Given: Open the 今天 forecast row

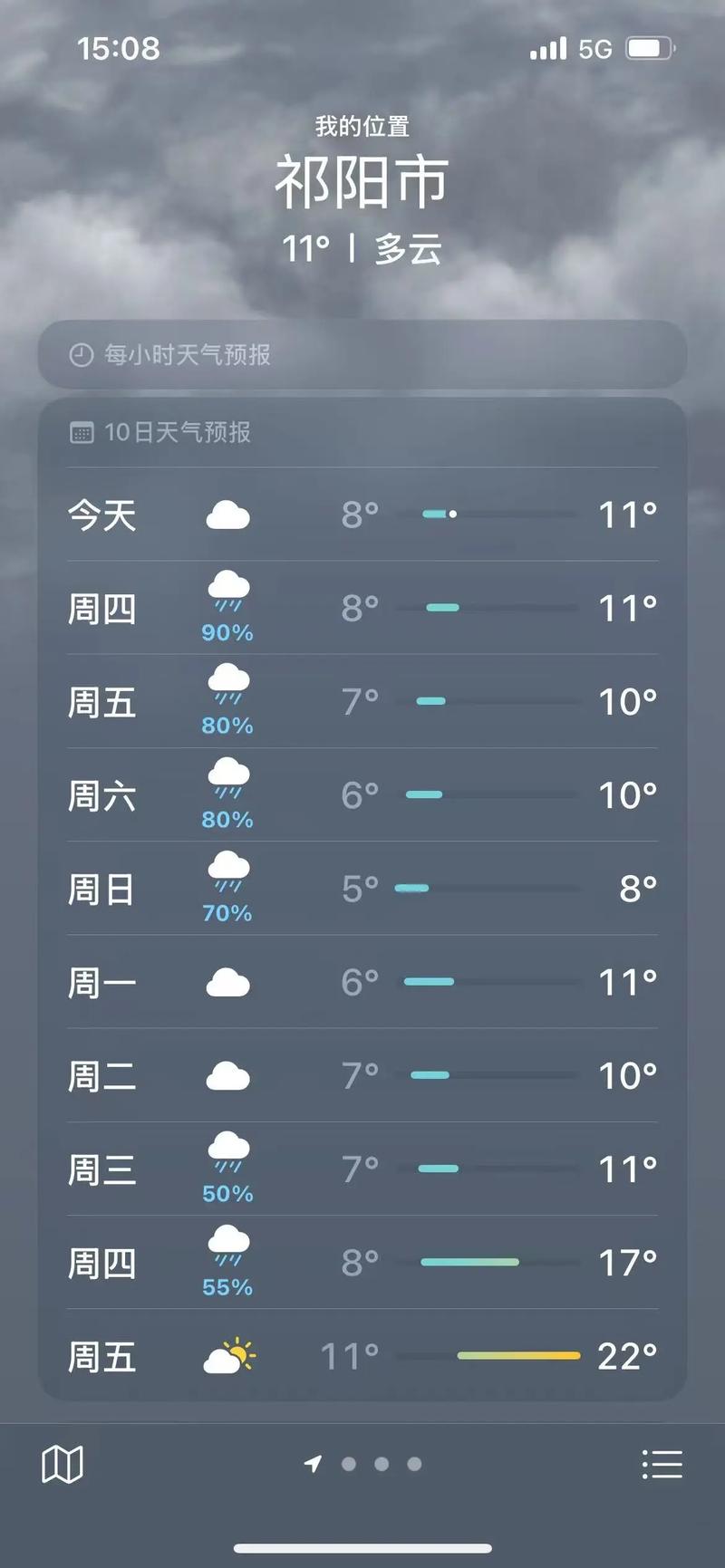Looking at the screenshot, I should coord(362,515).
